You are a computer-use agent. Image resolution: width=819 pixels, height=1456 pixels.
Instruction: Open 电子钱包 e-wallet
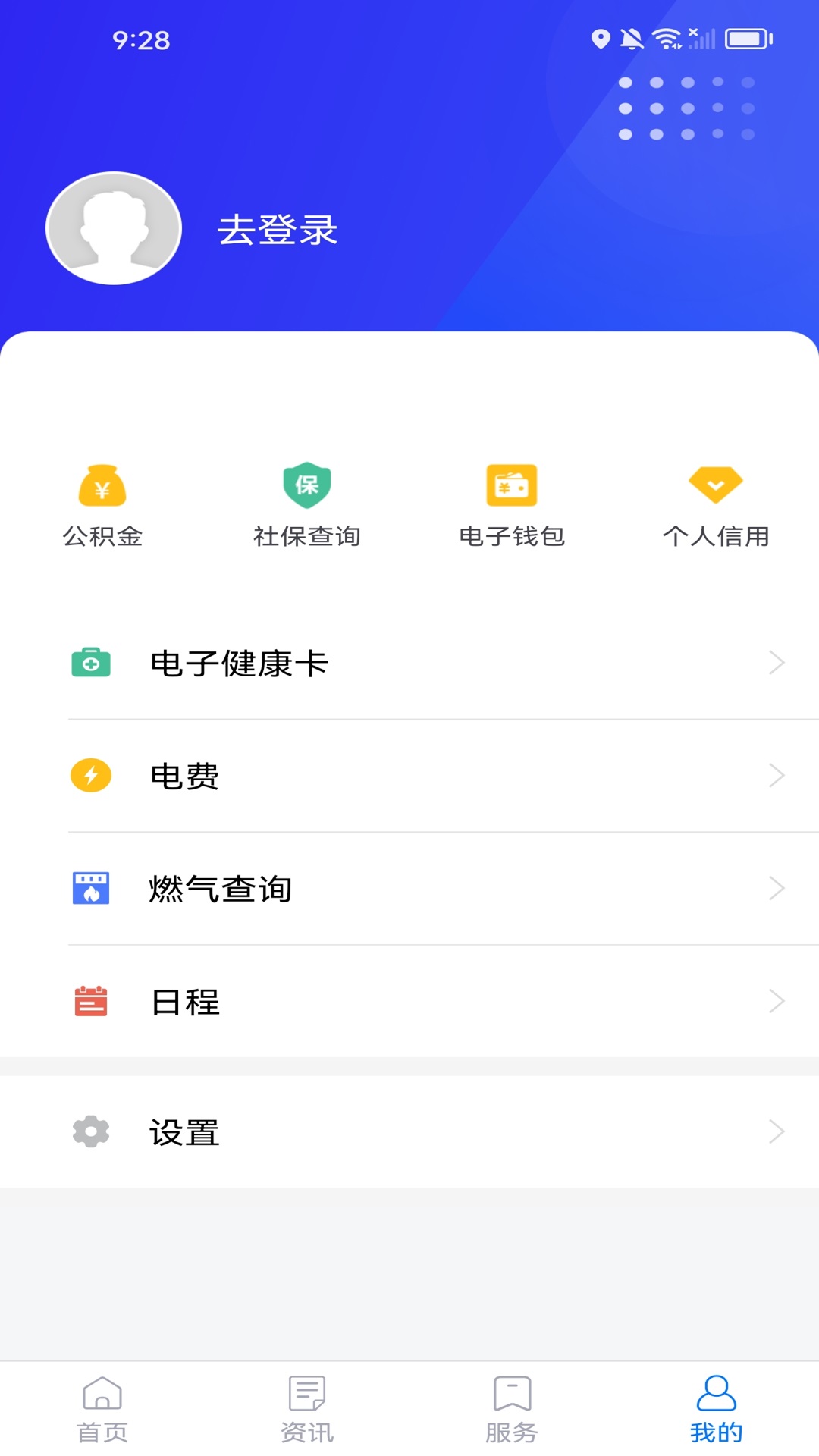pos(512,504)
